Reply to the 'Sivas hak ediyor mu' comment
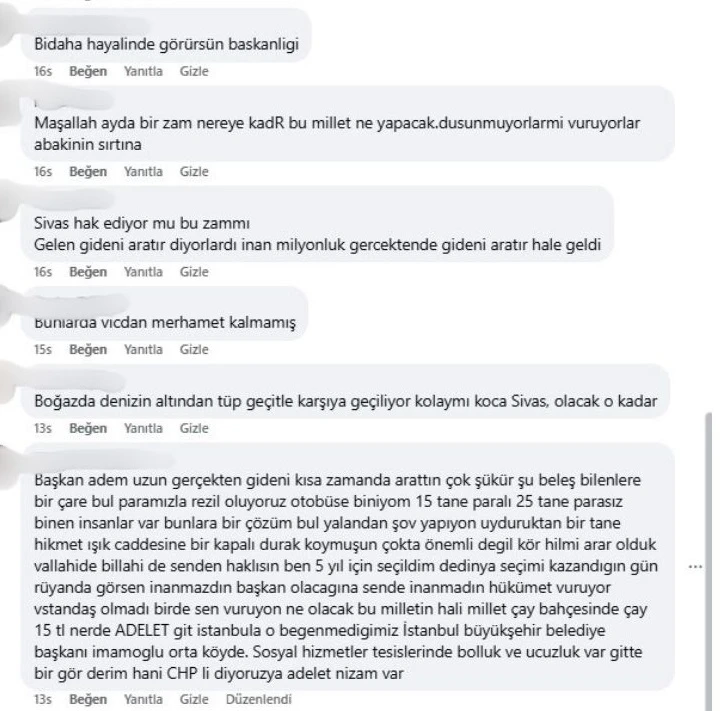 (143, 272)
